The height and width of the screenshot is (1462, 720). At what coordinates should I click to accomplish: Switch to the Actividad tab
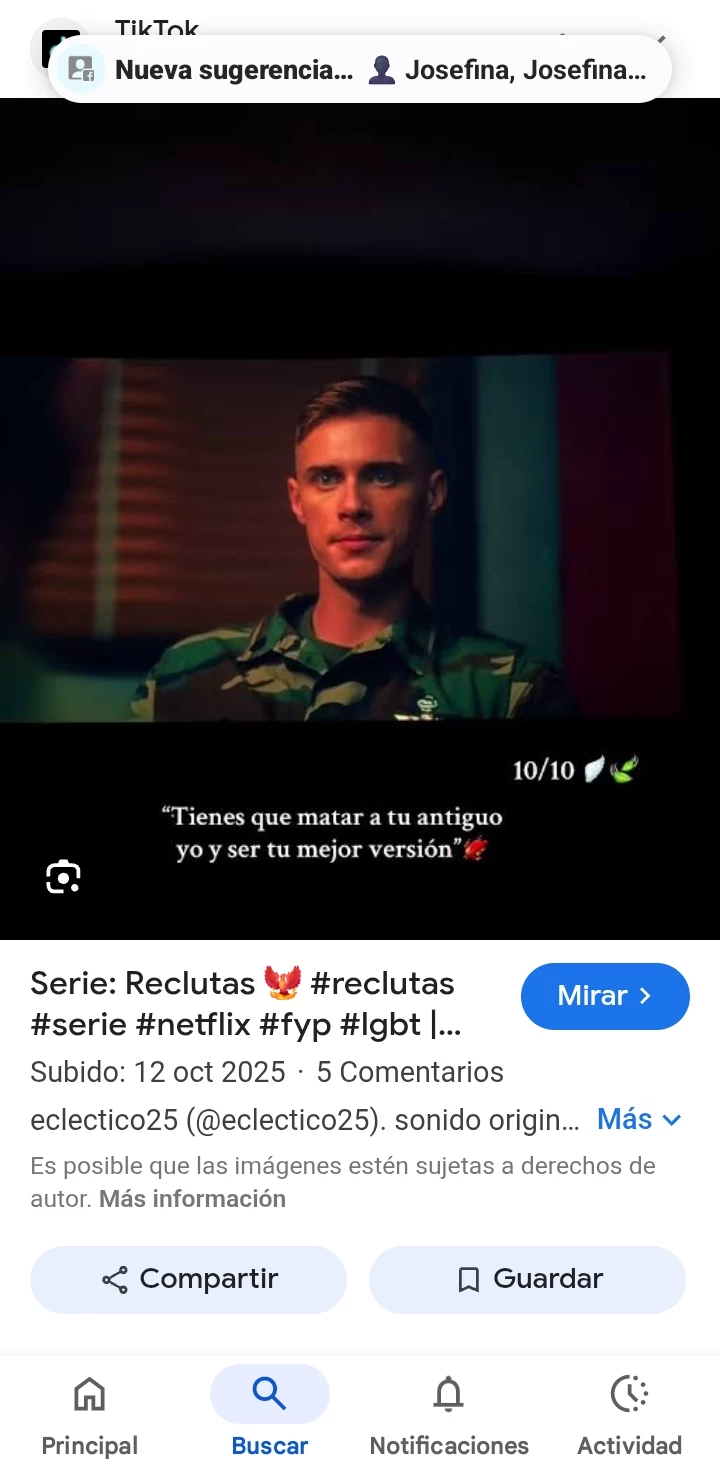tap(629, 1415)
